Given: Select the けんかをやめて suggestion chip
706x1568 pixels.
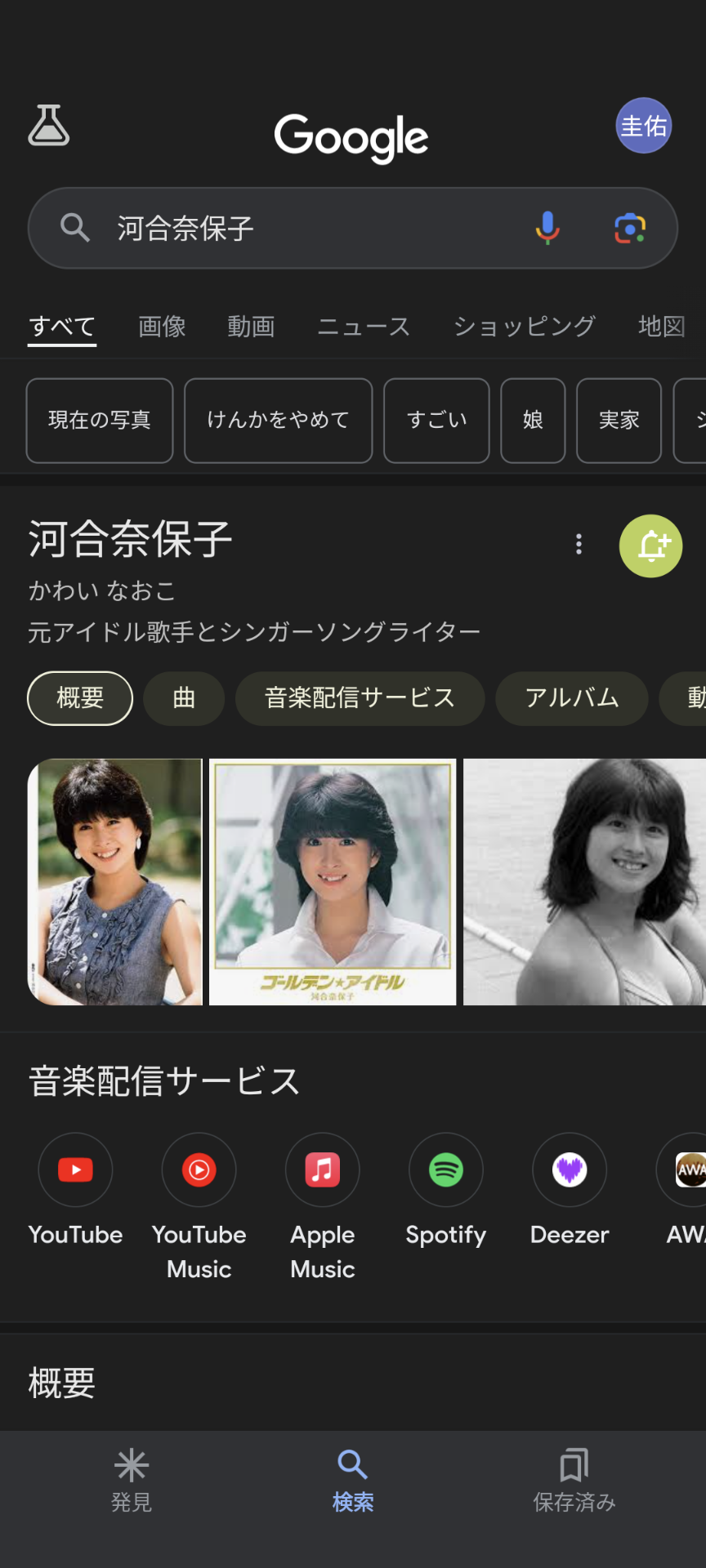Looking at the screenshot, I should (x=278, y=421).
